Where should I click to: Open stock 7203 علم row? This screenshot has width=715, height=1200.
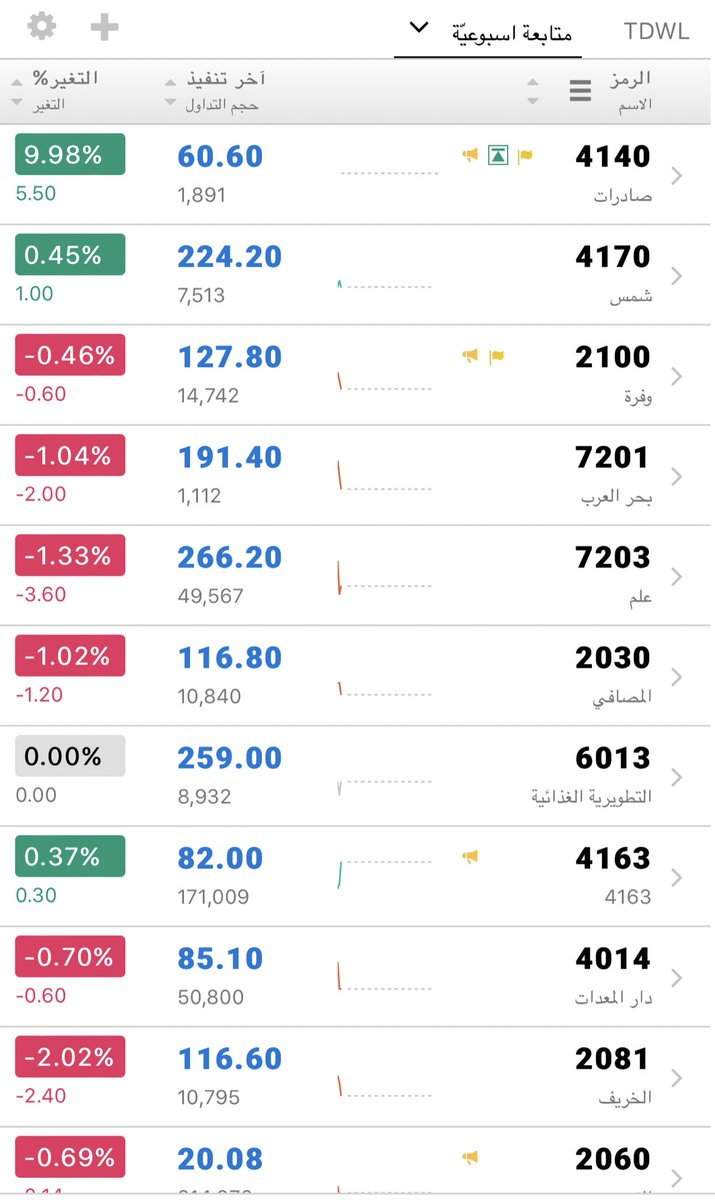click(x=357, y=576)
